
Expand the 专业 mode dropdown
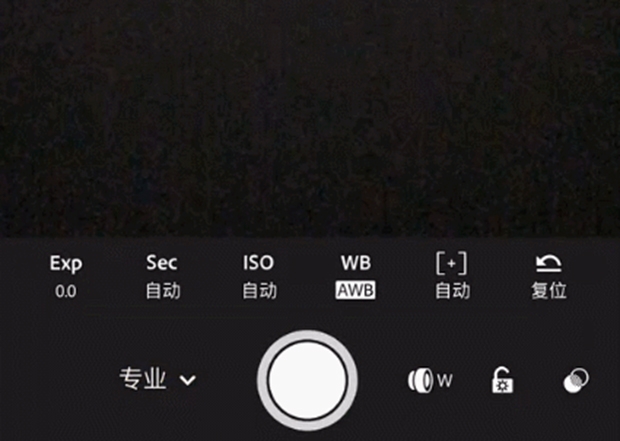[158, 379]
